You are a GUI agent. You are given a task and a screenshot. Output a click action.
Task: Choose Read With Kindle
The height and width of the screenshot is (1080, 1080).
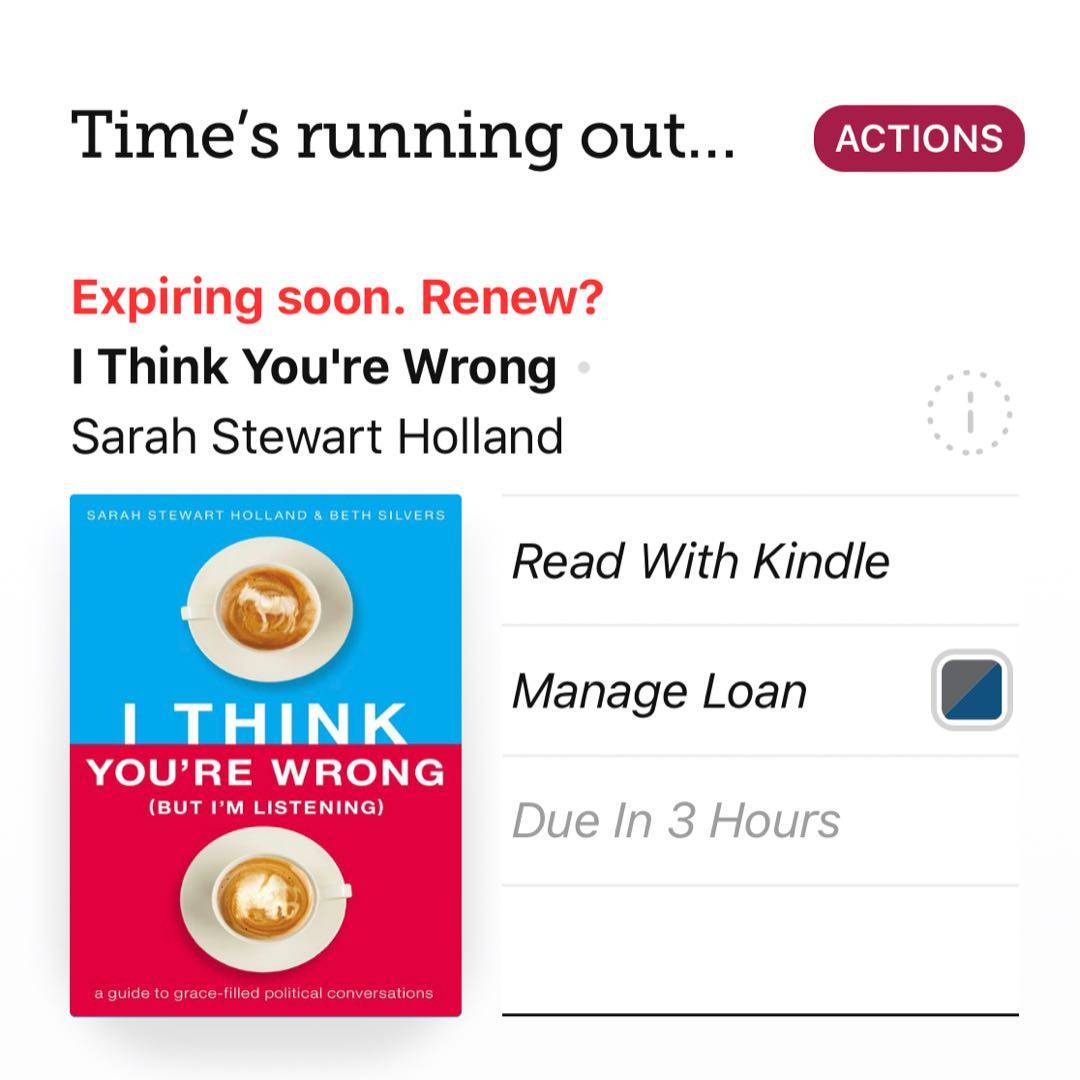click(700, 561)
